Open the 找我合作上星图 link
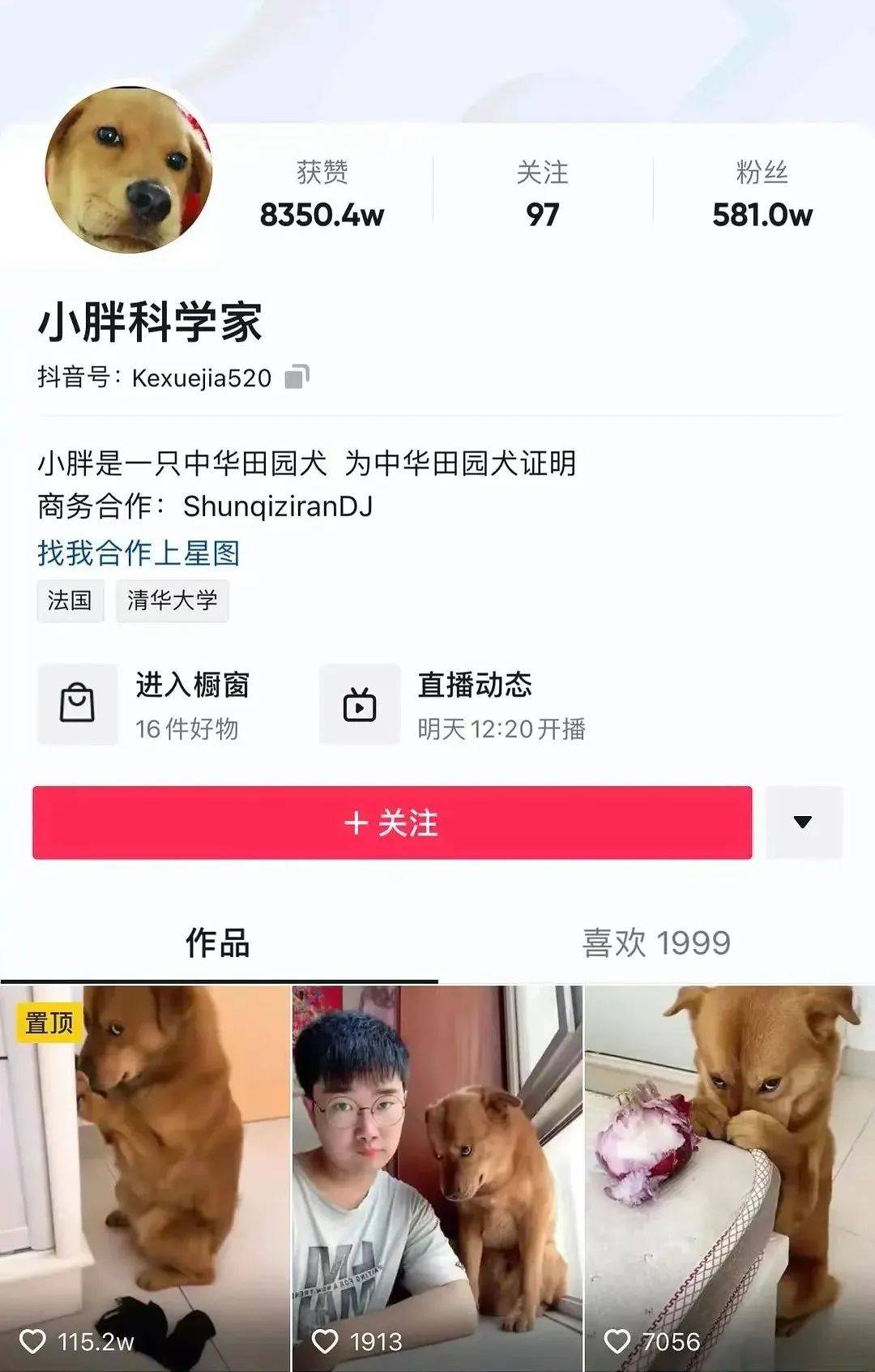The width and height of the screenshot is (875, 1372). [x=139, y=554]
